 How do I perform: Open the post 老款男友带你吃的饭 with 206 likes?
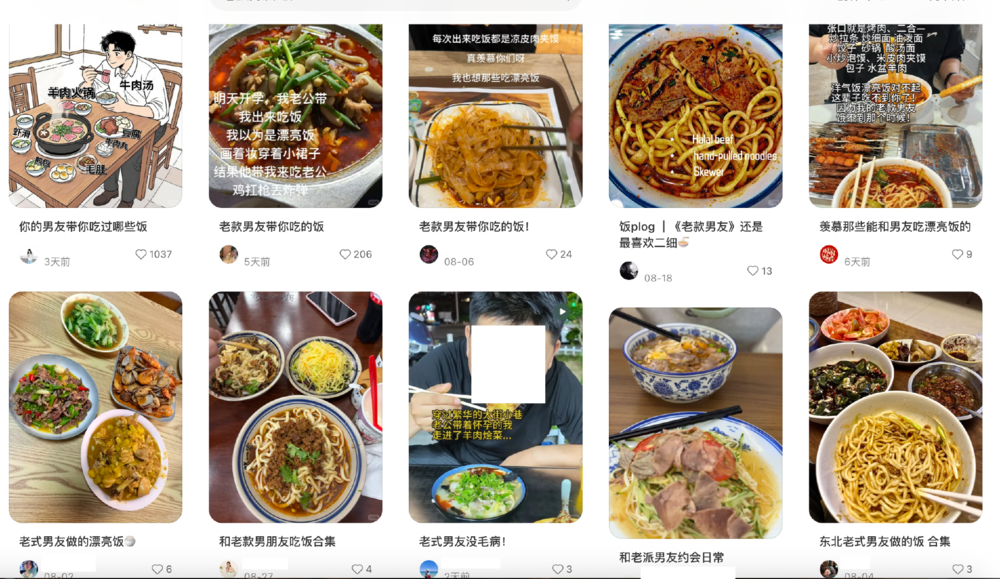[x=295, y=115]
